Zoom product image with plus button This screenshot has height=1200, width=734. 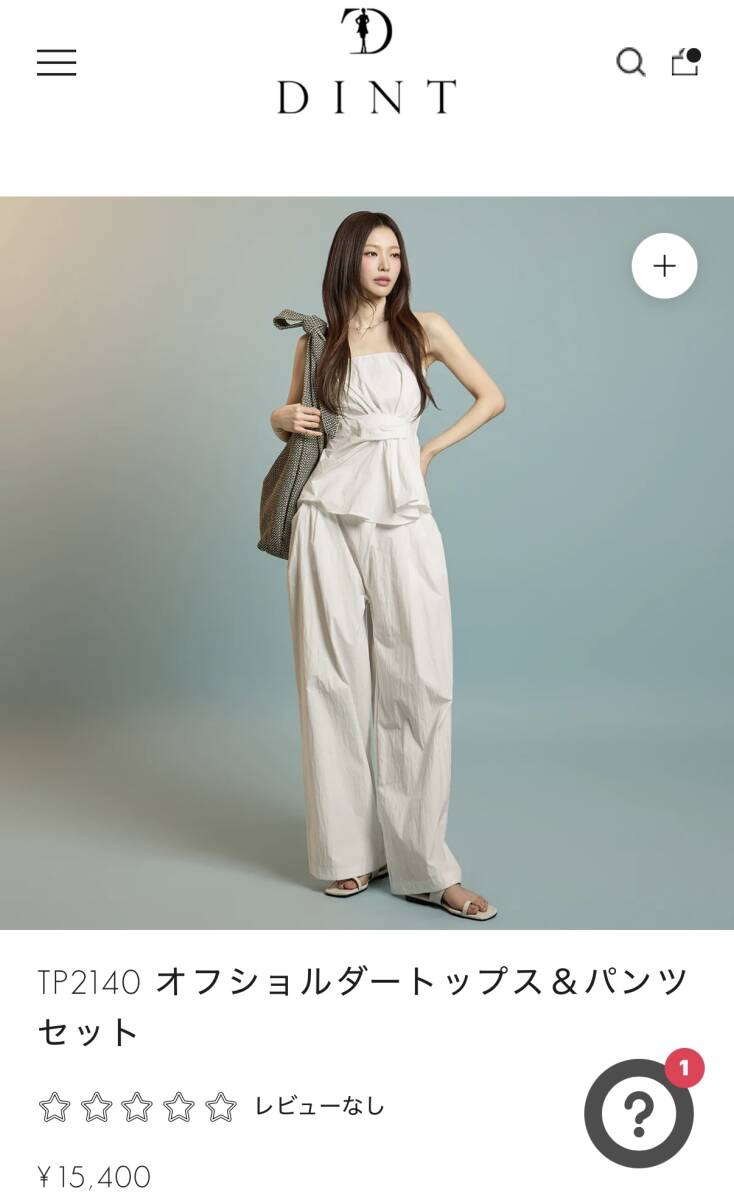click(664, 266)
